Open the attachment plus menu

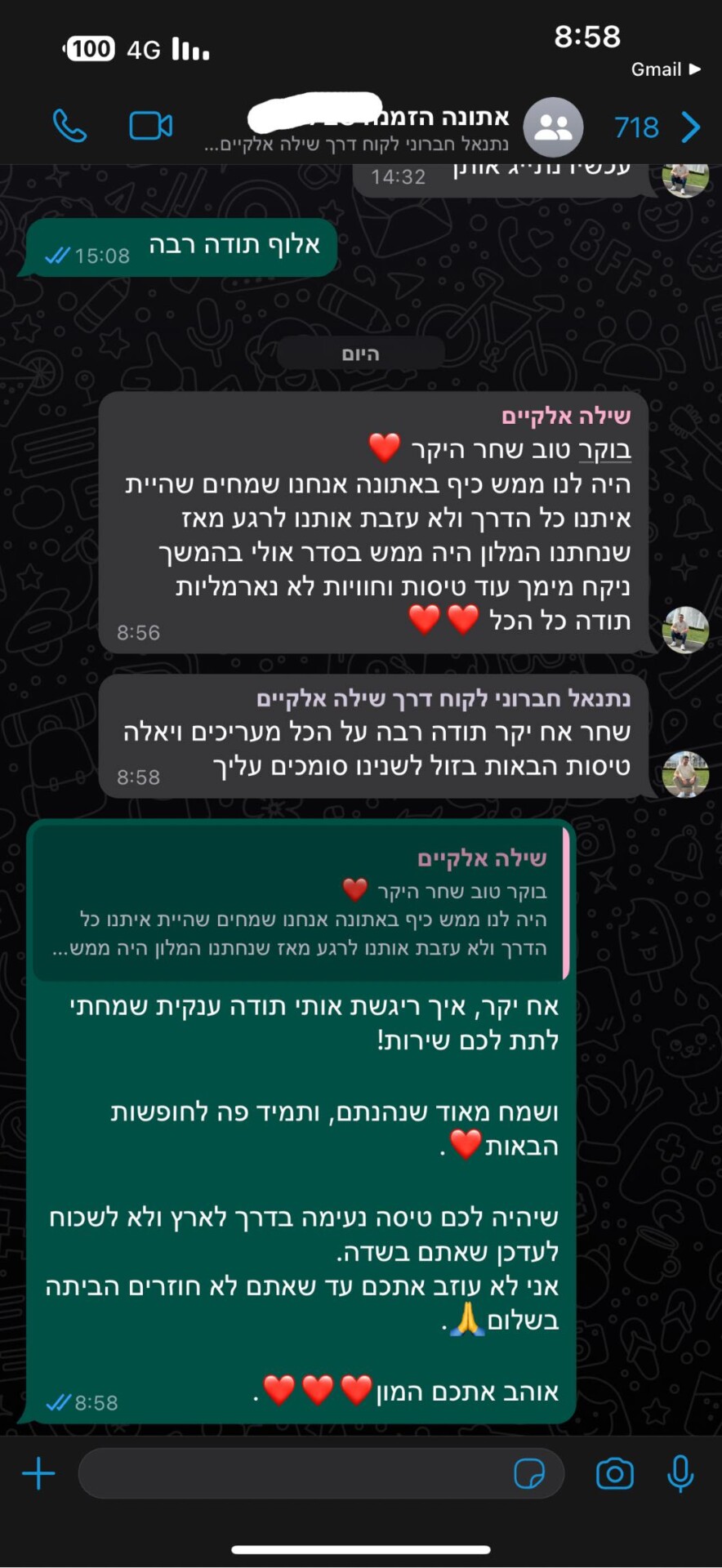click(x=38, y=1473)
